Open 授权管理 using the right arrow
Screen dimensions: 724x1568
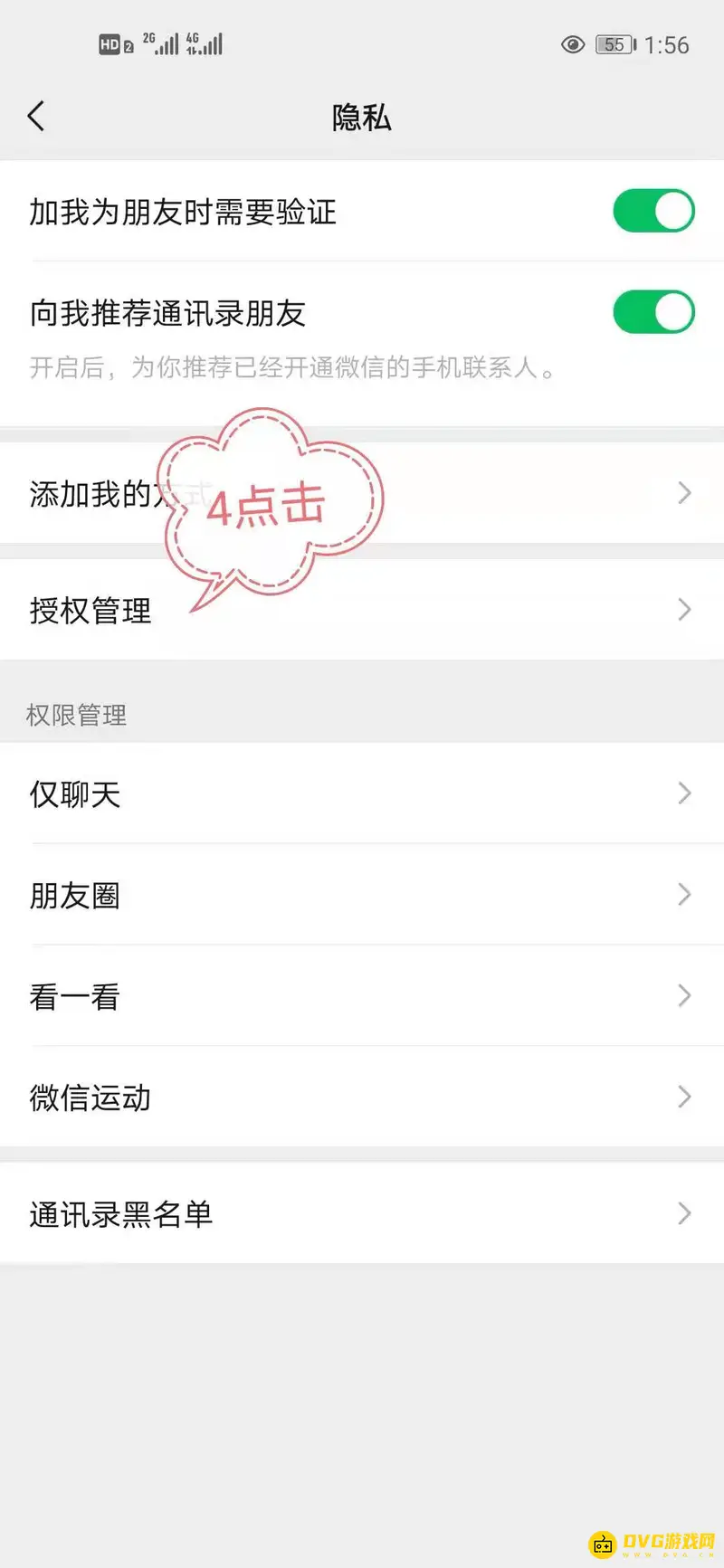(684, 610)
